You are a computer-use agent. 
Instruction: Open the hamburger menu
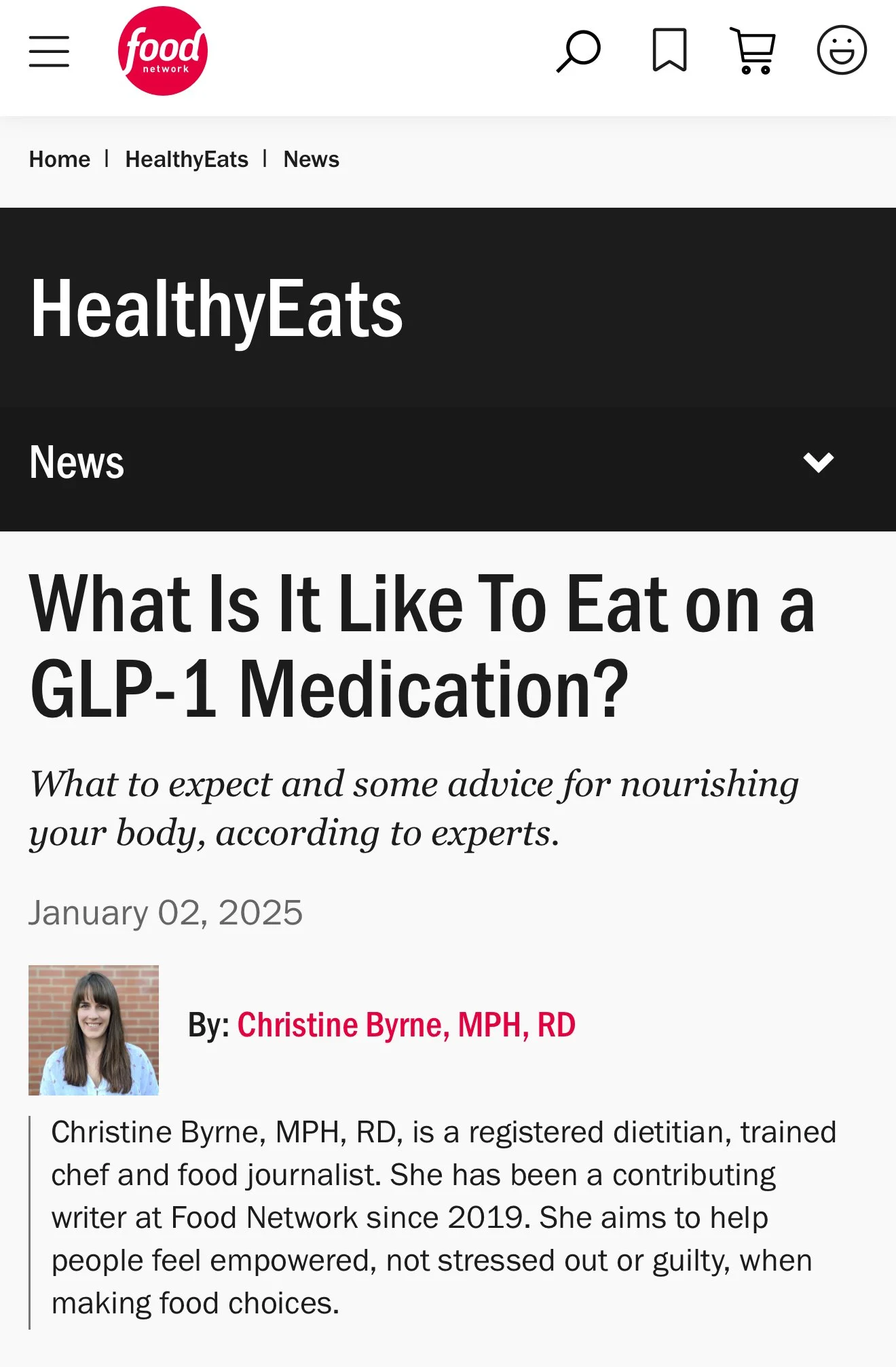pos(49,52)
